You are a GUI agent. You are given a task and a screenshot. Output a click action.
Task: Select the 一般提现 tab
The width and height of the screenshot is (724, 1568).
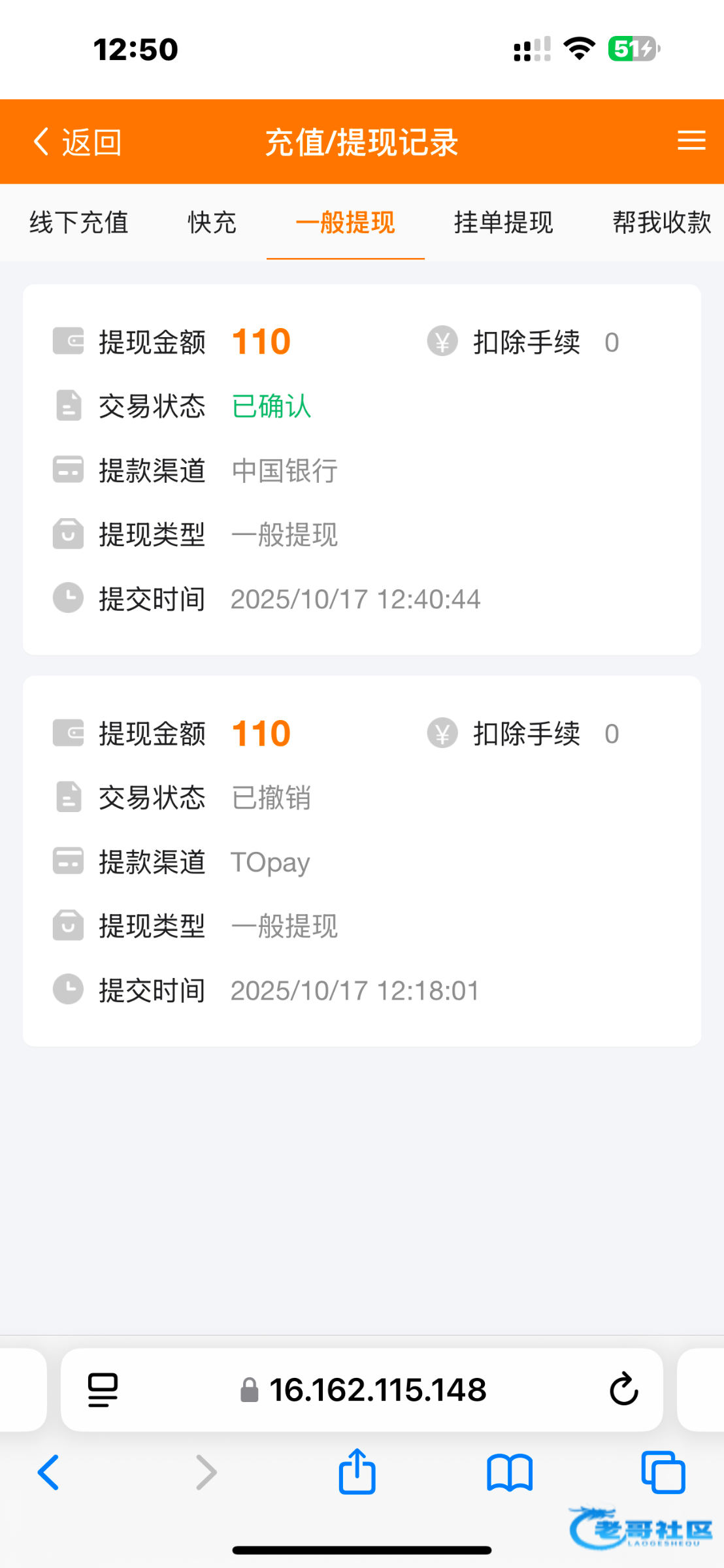(x=345, y=222)
